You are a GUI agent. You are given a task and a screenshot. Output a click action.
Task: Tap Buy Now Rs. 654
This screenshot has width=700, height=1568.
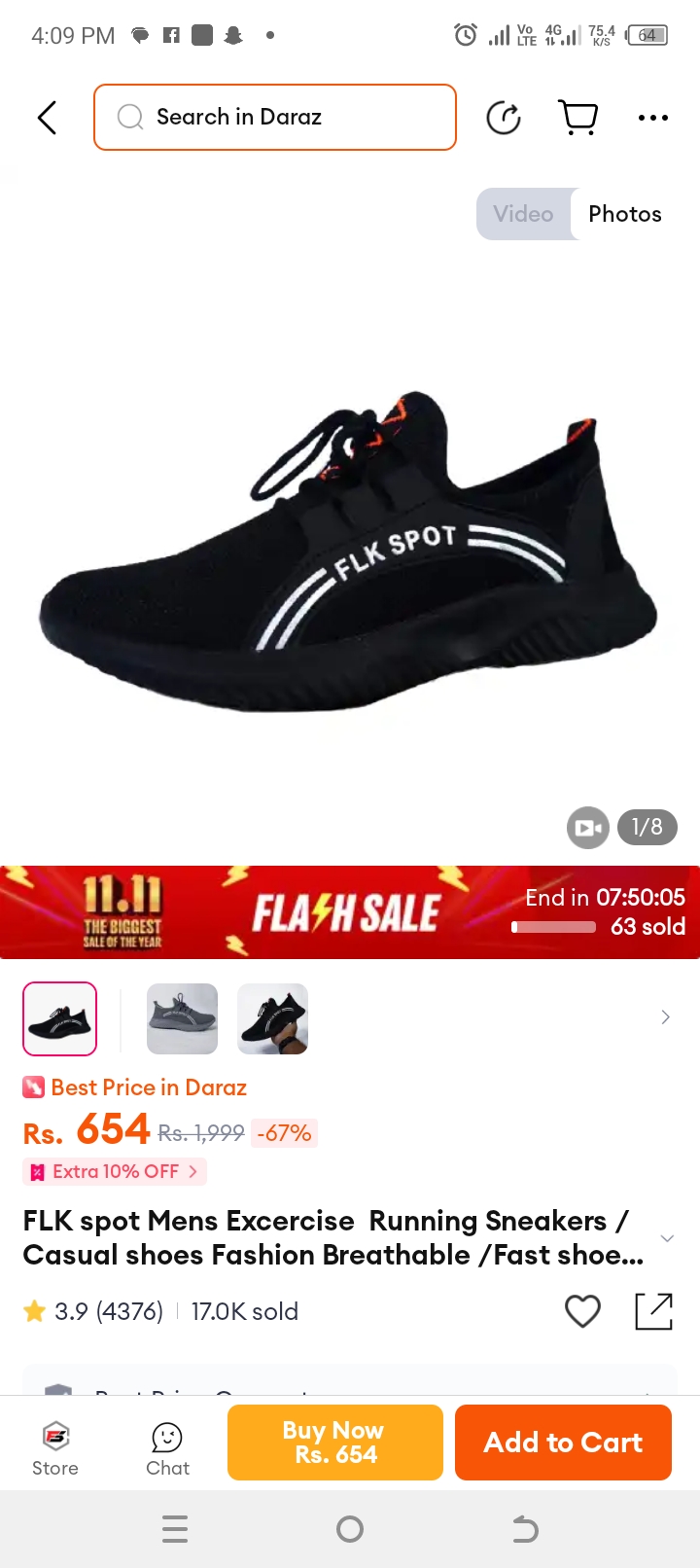(335, 1443)
